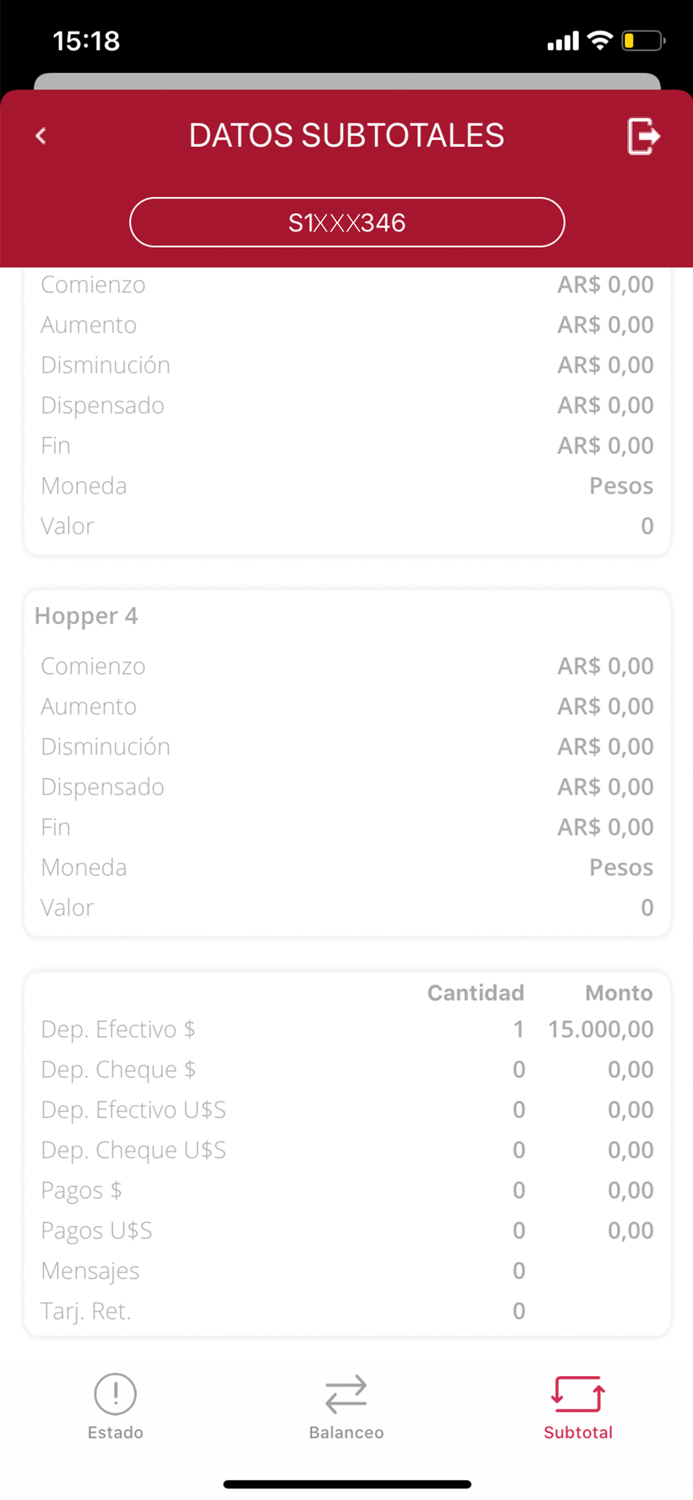Switch to the Estado tab

[x=115, y=1406]
